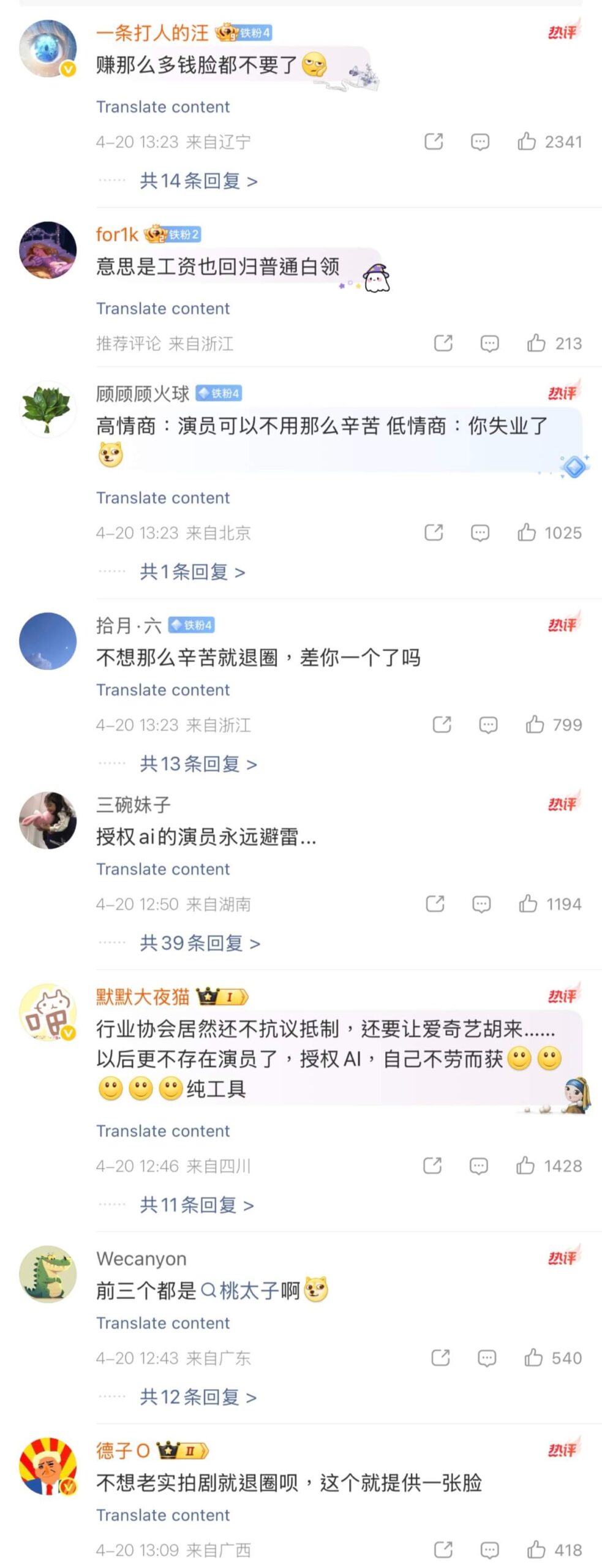This screenshot has width=602, height=1568.
Task: Expand 39 replies under 三碗妹子's comment
Action: (200, 943)
